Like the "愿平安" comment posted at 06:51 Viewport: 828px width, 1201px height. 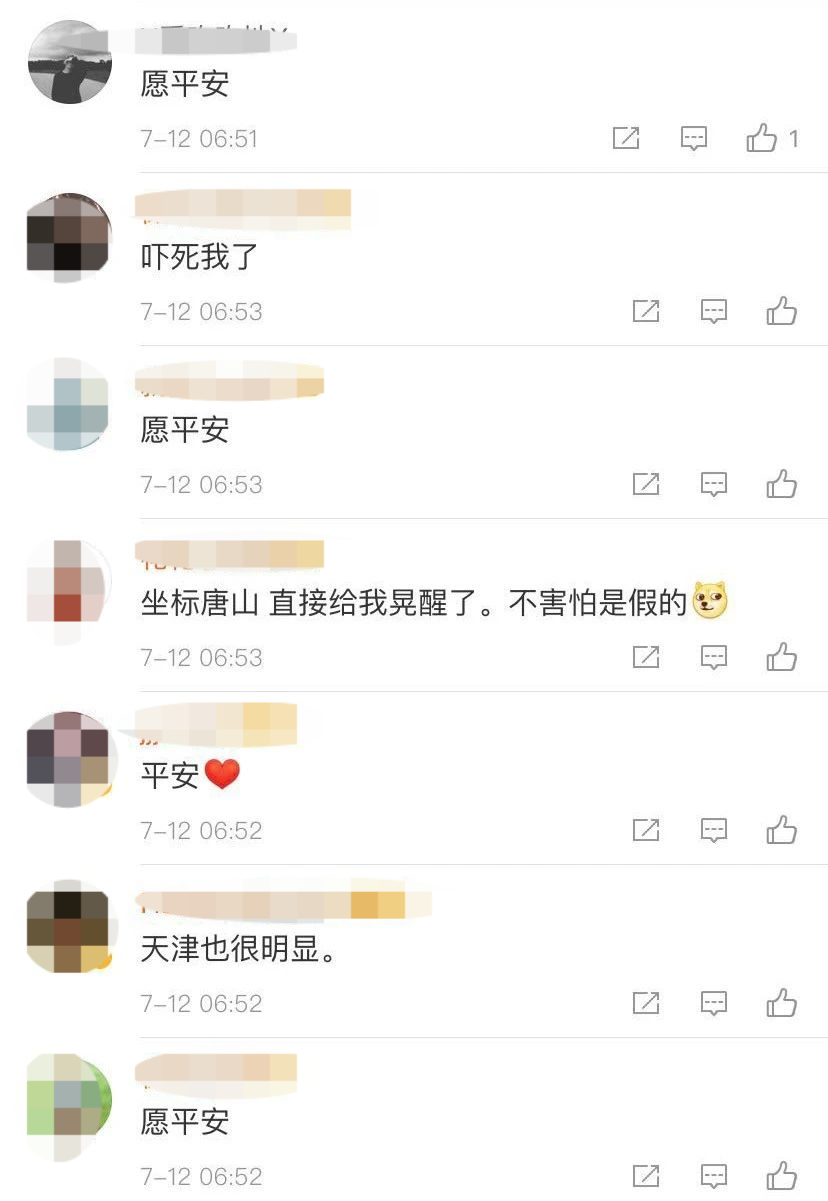762,139
